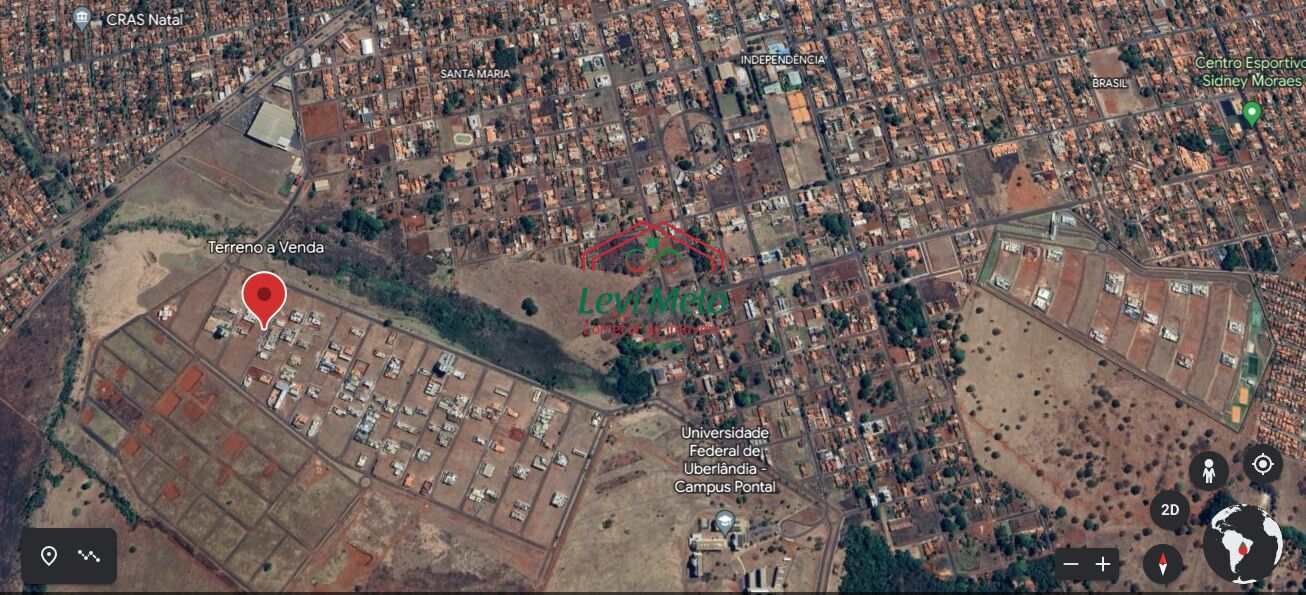The height and width of the screenshot is (595, 1306).
Task: Select the draw line or path tool
Action: pyautogui.click(x=90, y=556)
